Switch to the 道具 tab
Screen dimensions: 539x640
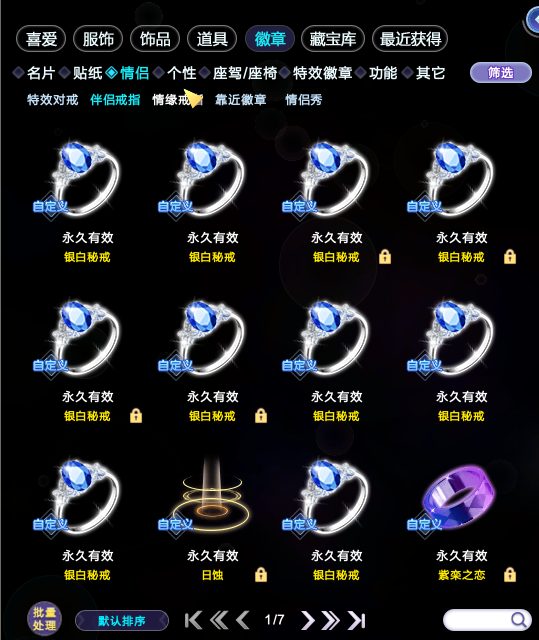tap(212, 39)
